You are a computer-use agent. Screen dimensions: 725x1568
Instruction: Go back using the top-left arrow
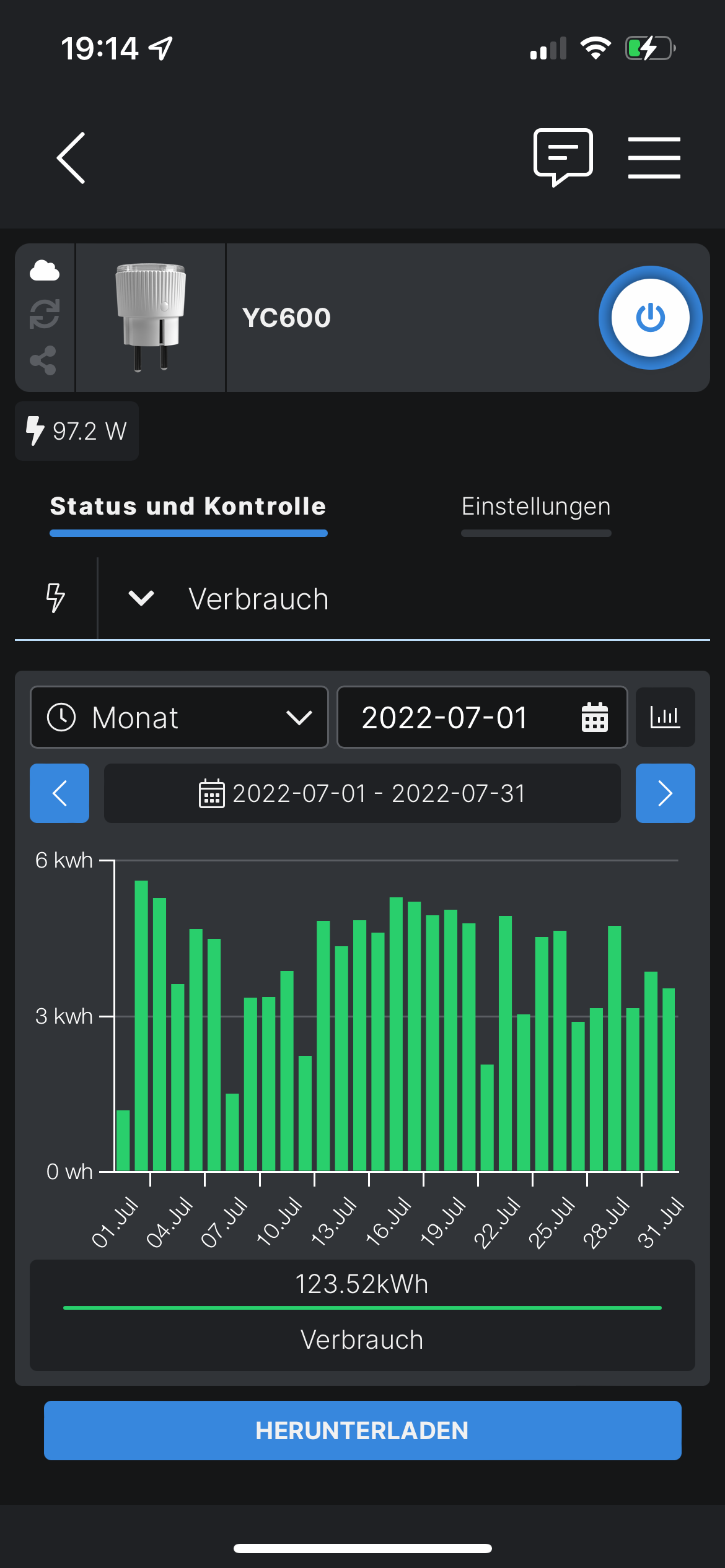pyautogui.click(x=71, y=158)
